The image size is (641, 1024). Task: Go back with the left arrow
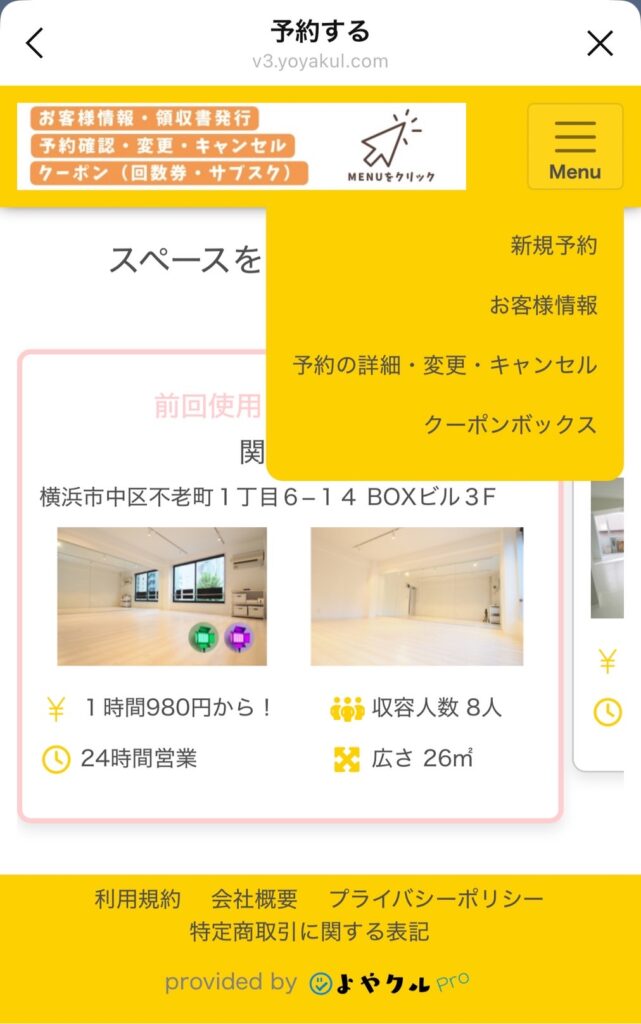(x=35, y=43)
